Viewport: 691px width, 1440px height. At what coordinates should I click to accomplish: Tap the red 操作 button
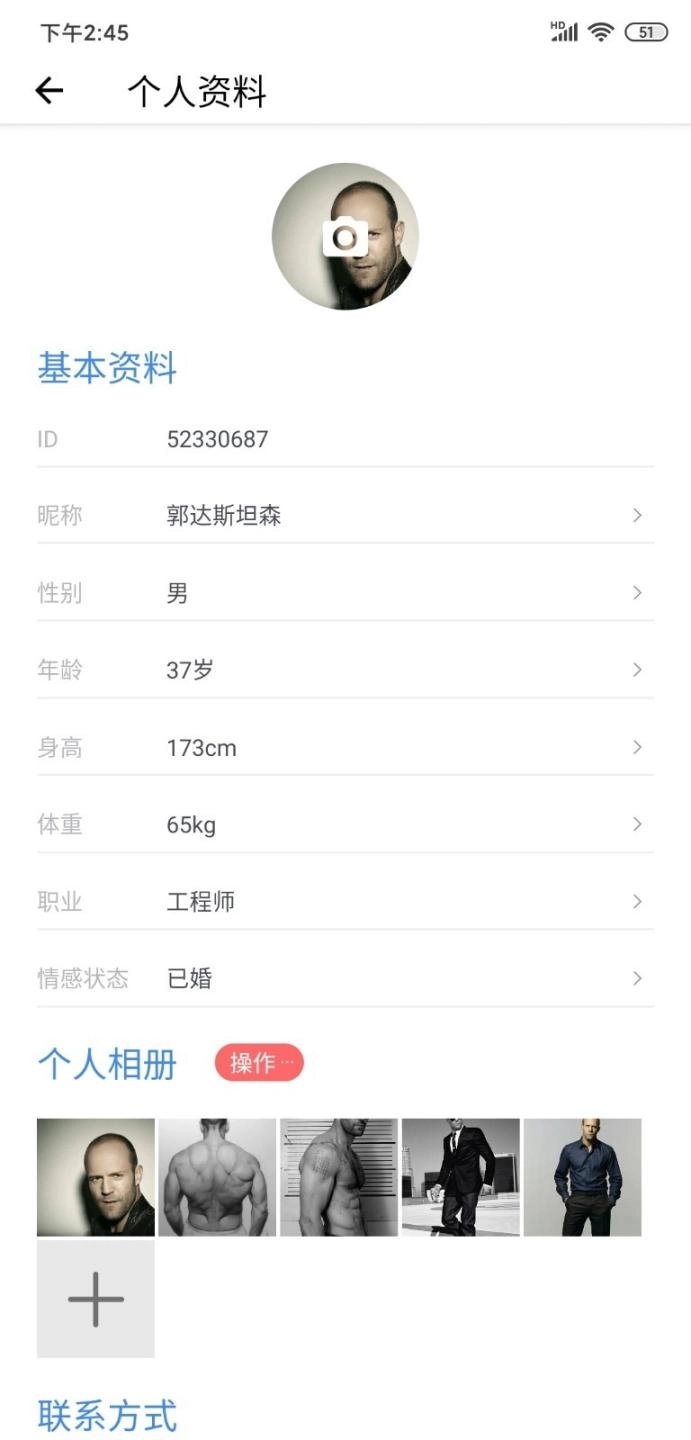pyautogui.click(x=259, y=1063)
